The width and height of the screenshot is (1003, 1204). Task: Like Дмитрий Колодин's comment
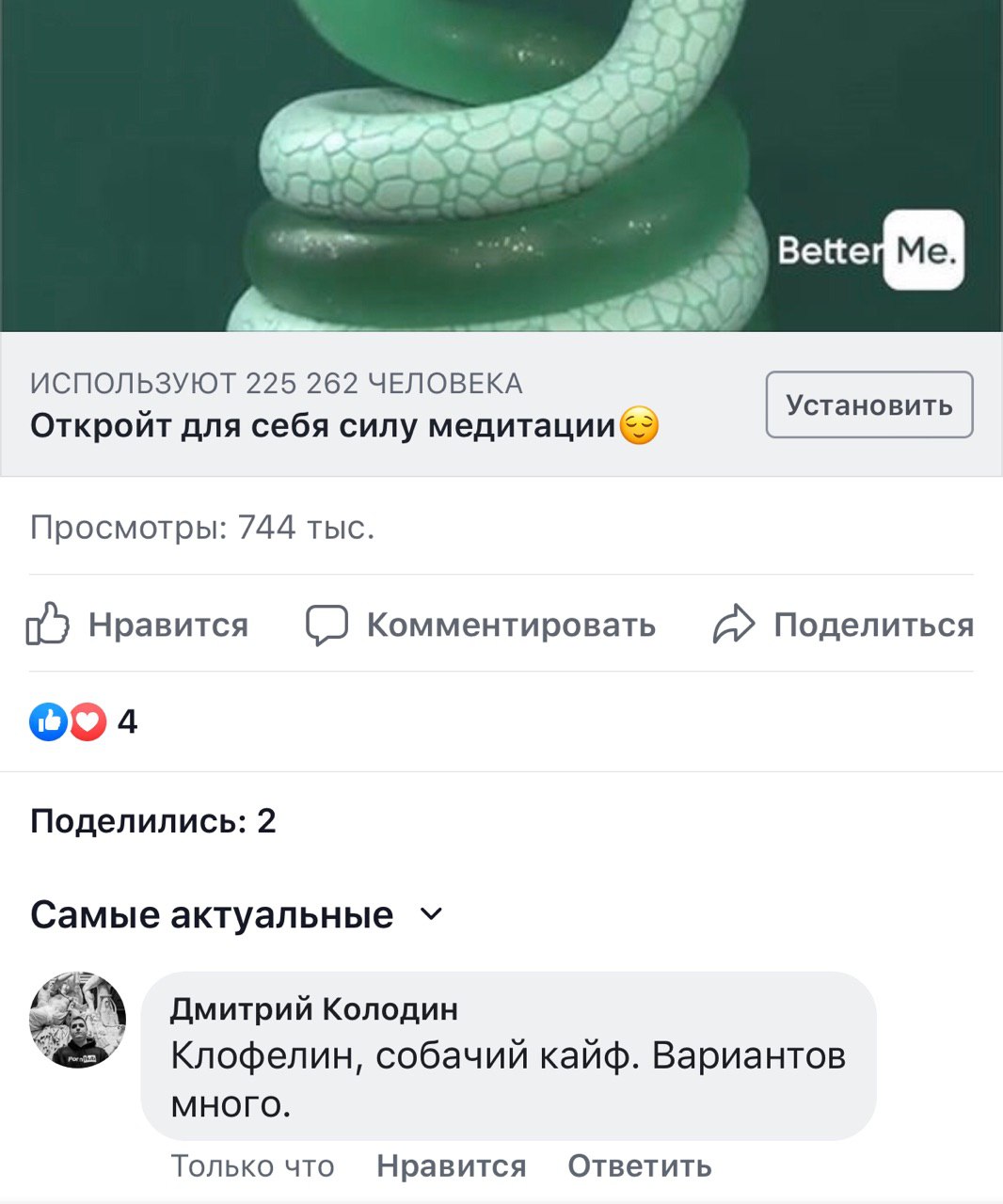point(451,1166)
